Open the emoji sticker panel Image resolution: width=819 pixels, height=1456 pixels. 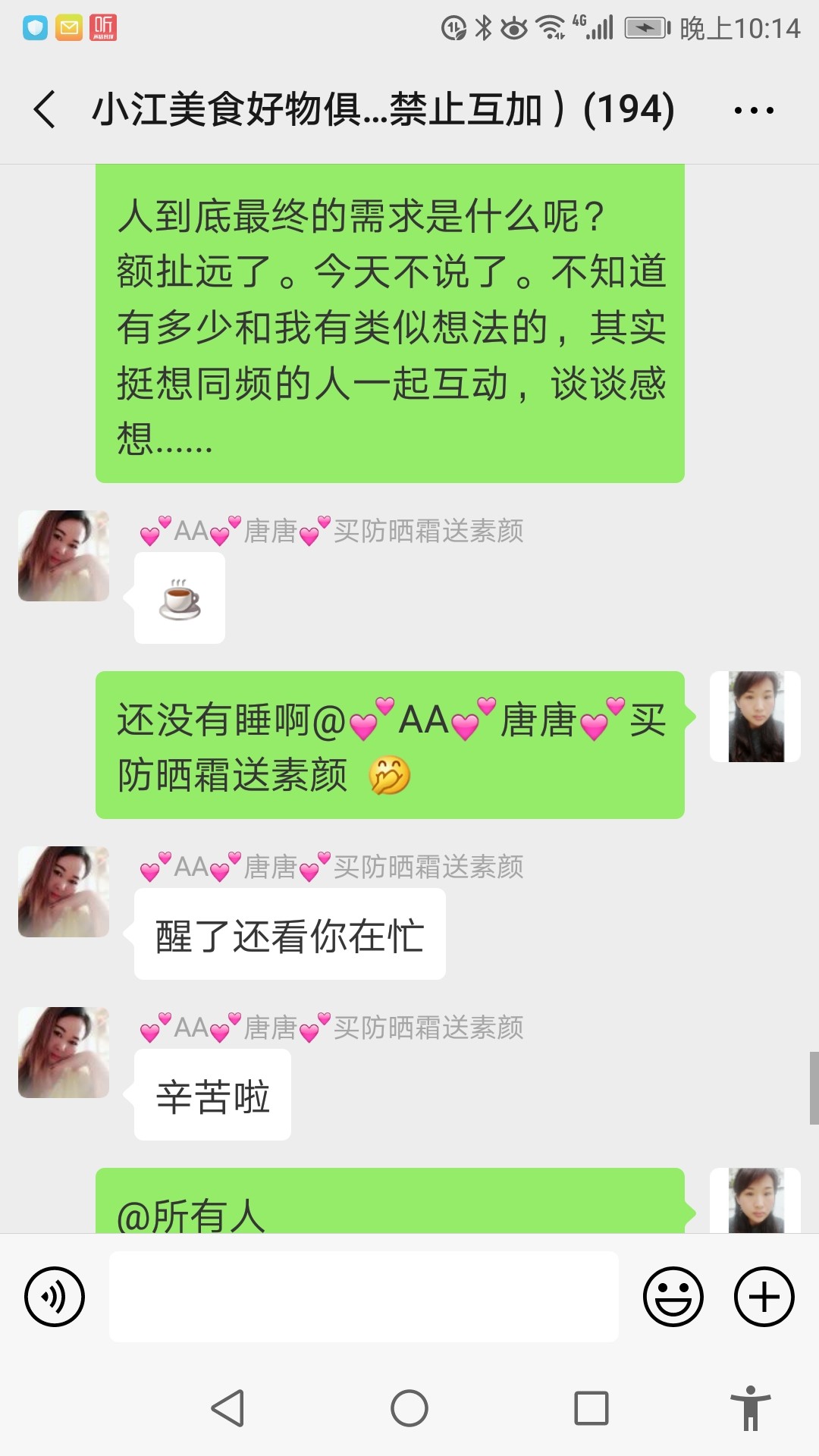tap(673, 1296)
